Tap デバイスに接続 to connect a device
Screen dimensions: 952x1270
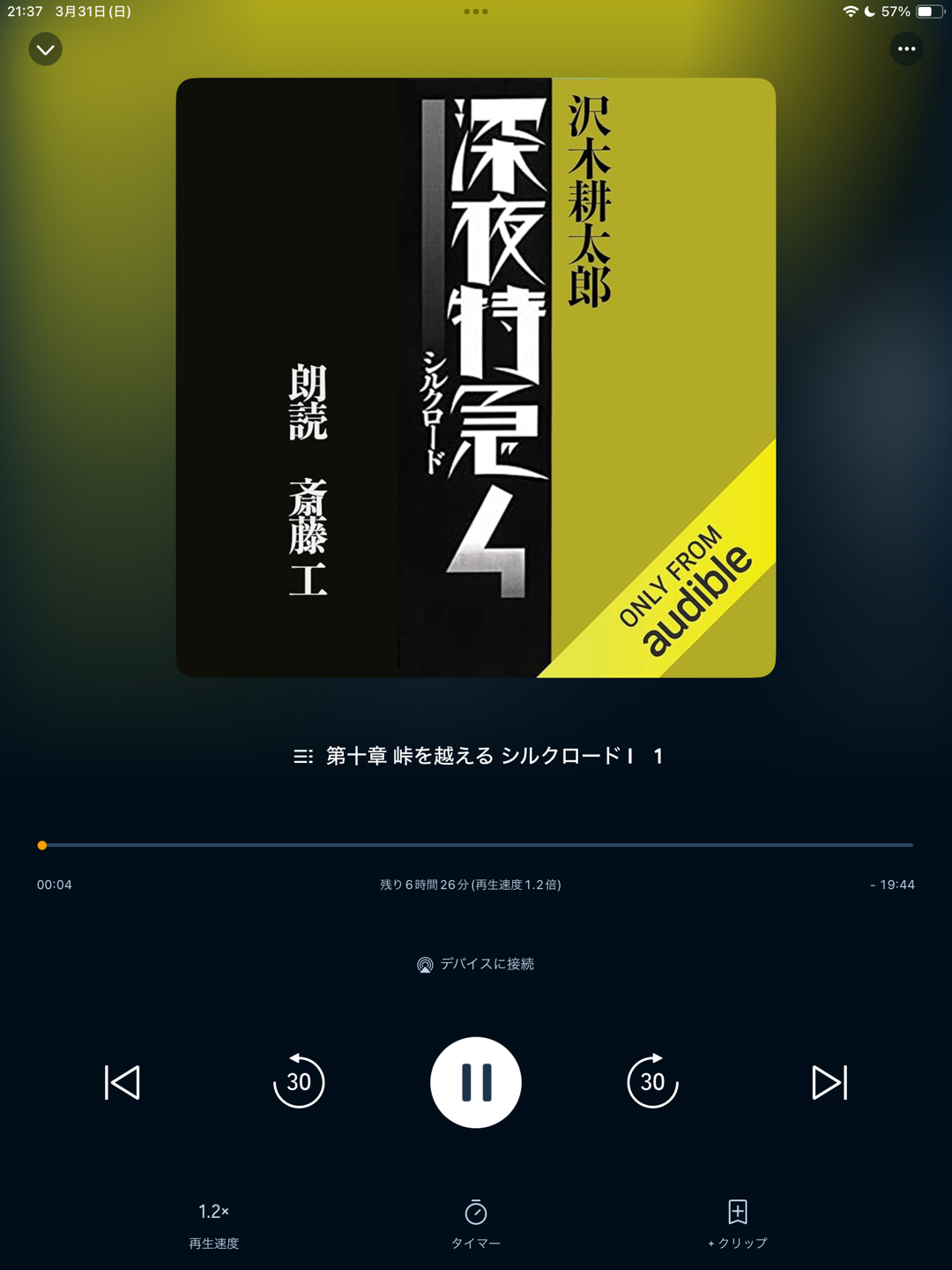click(x=476, y=964)
